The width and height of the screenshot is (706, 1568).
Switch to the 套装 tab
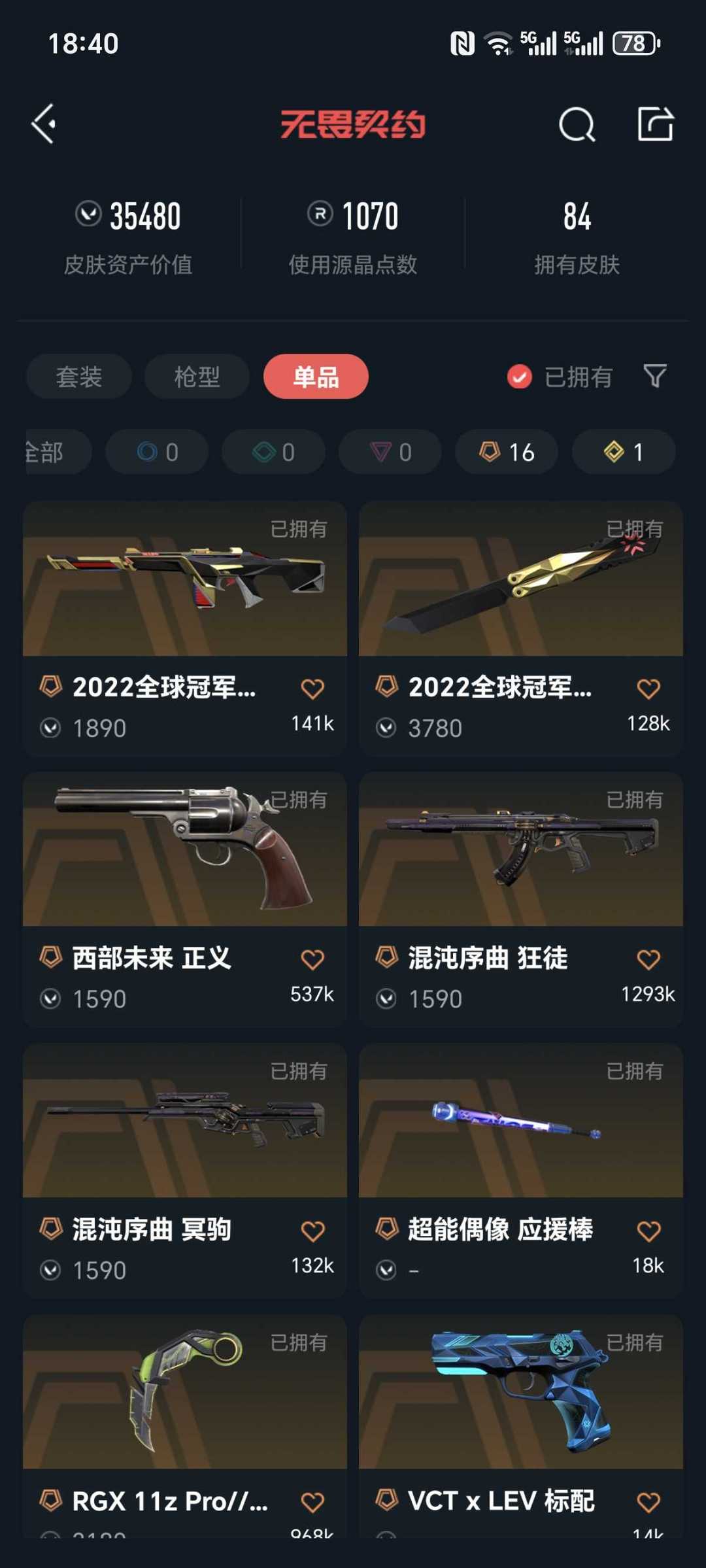point(79,377)
